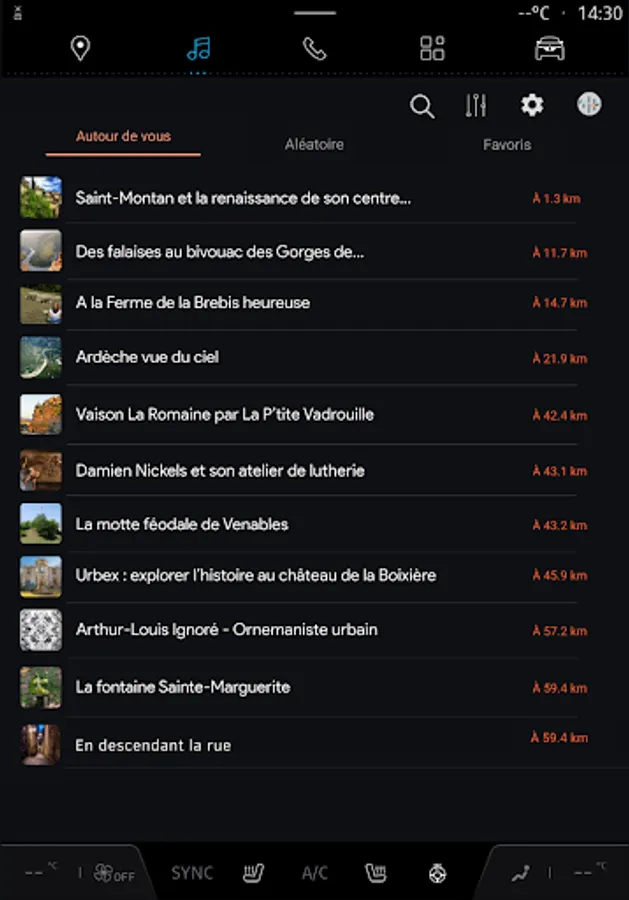
Task: Open Urbex château de la Boixière entry
Action: (256, 575)
